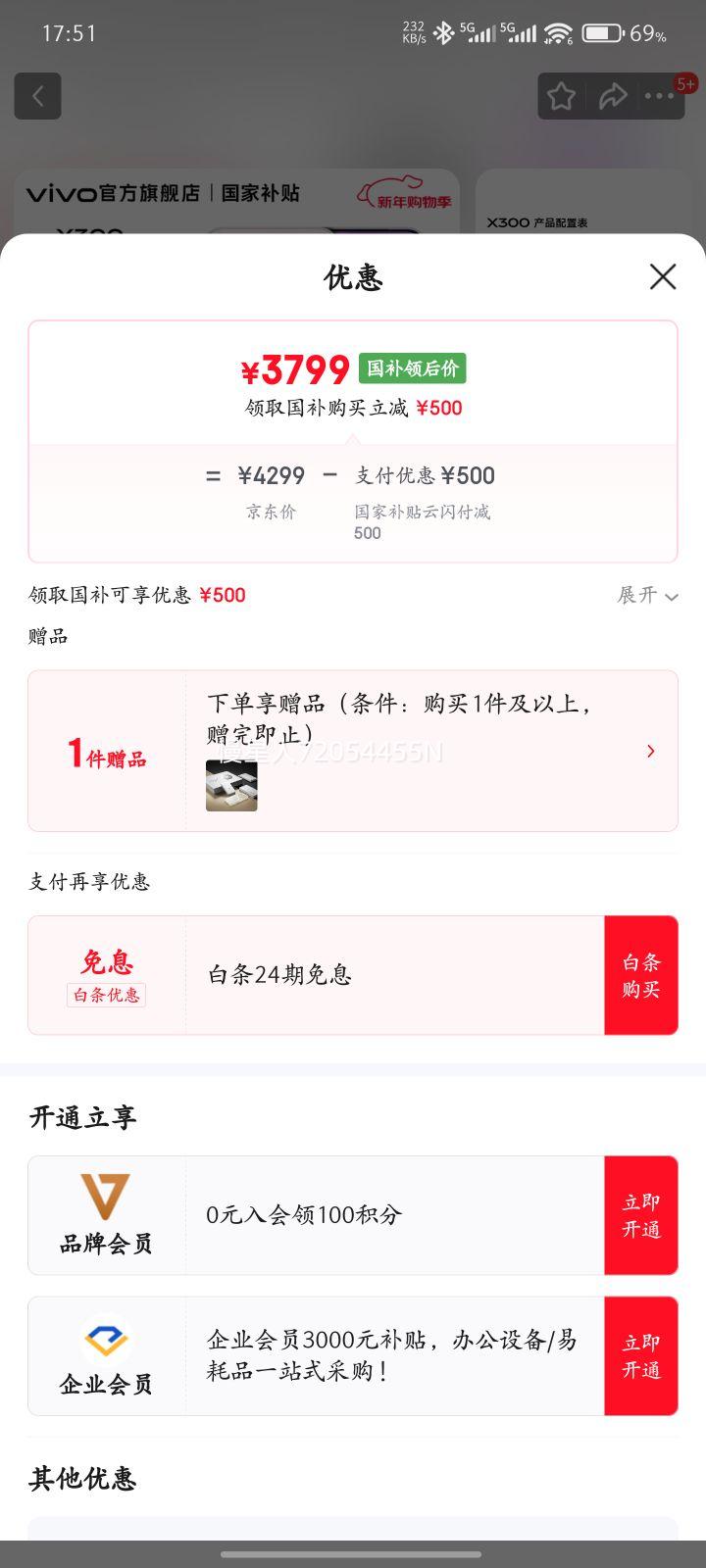Open the gift details with the right chevron
The width and height of the screenshot is (706, 1568).
coord(650,751)
